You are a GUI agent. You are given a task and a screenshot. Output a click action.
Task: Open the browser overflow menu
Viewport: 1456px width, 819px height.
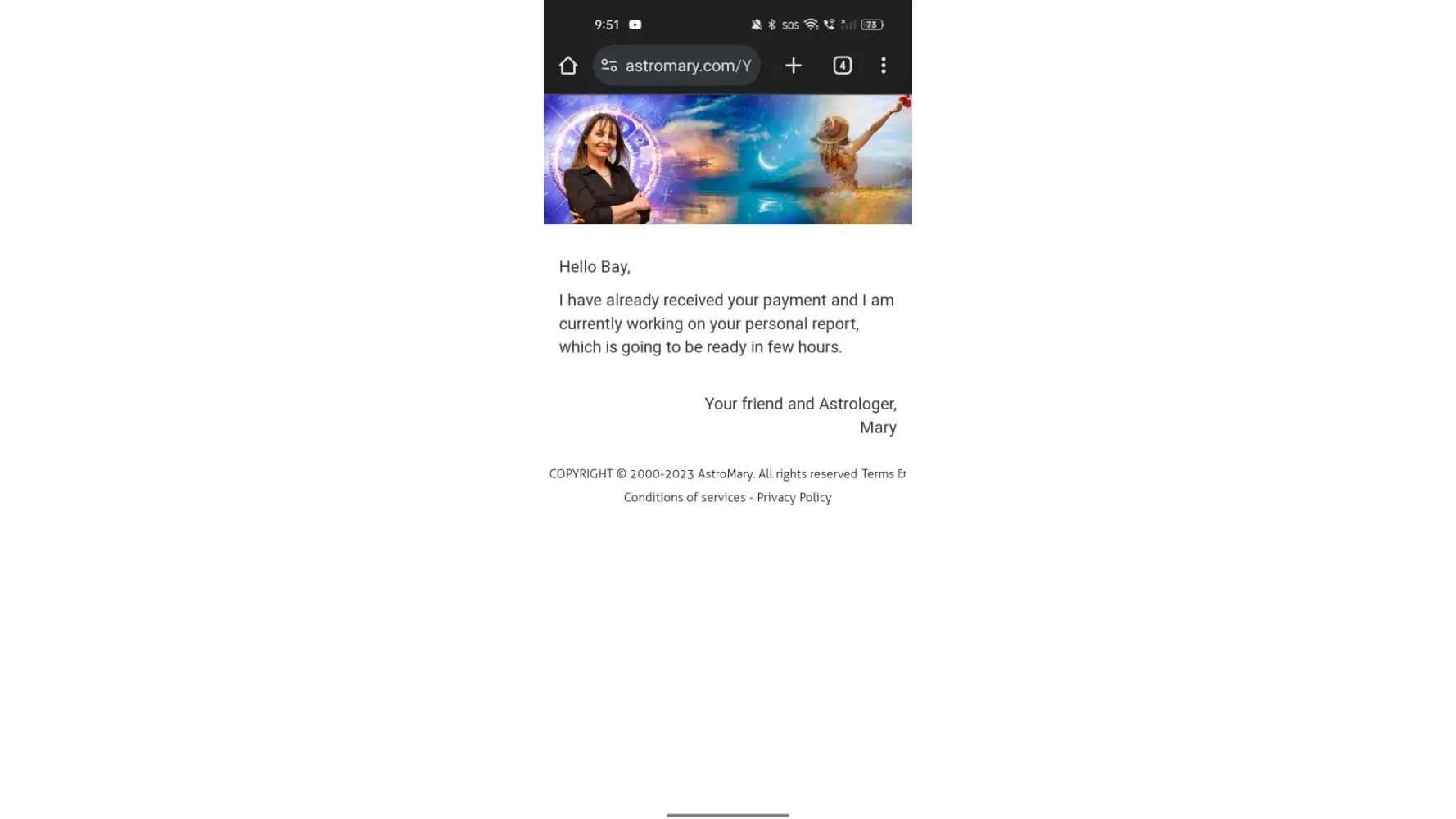click(883, 66)
